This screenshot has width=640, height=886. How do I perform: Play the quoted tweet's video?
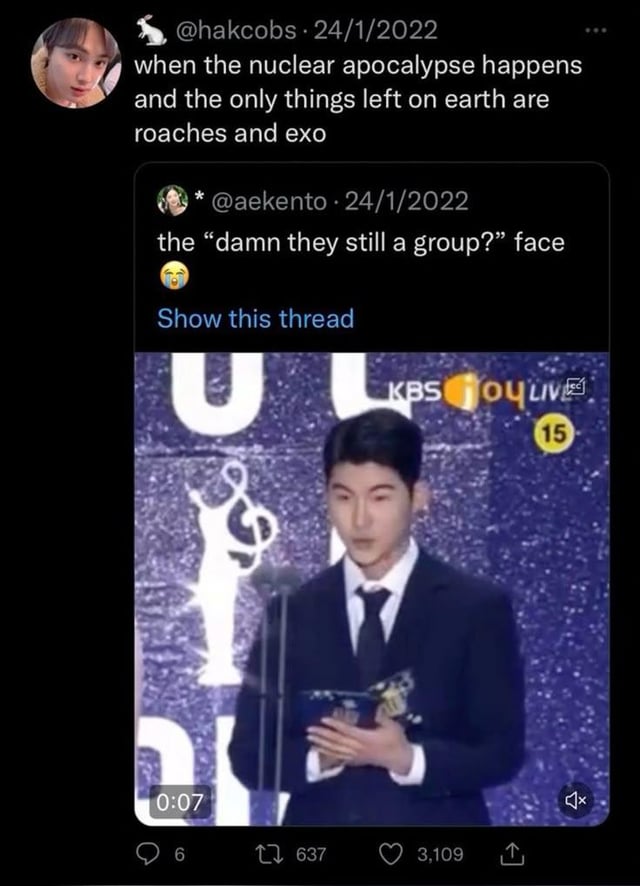pos(371,588)
